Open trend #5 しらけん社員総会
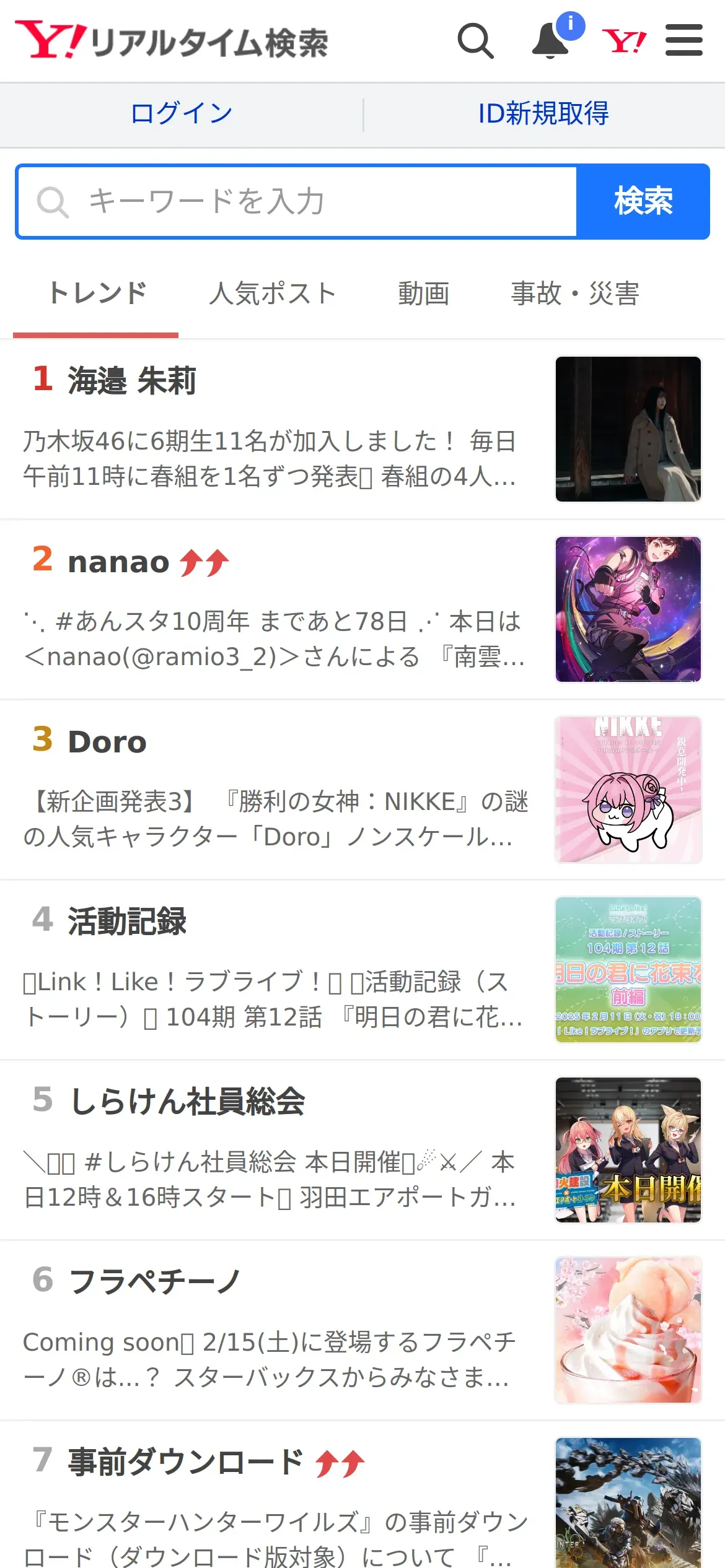The image size is (725, 1568). coord(188,1102)
